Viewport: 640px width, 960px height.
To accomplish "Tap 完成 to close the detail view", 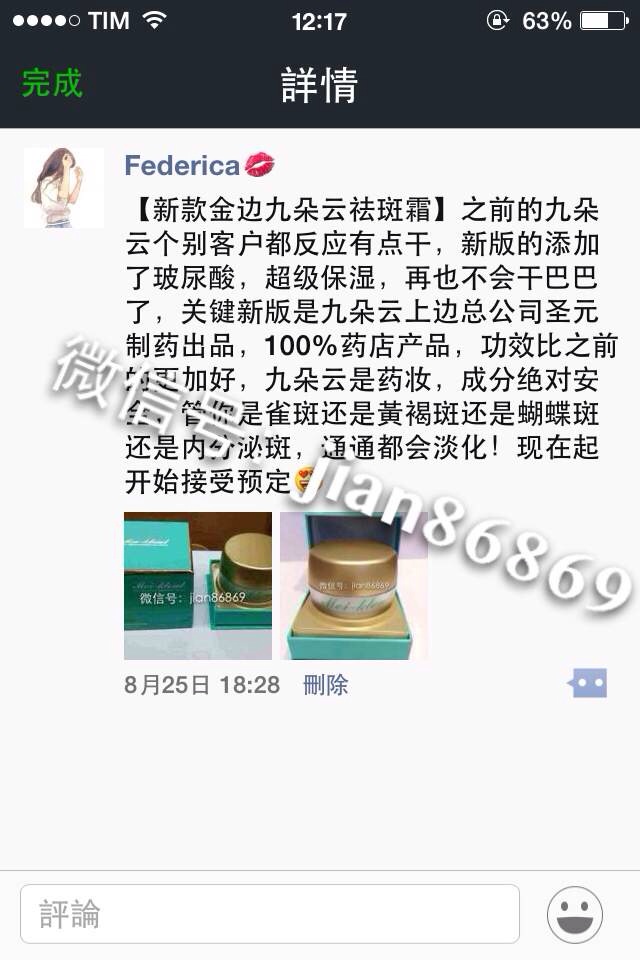I will (52, 83).
